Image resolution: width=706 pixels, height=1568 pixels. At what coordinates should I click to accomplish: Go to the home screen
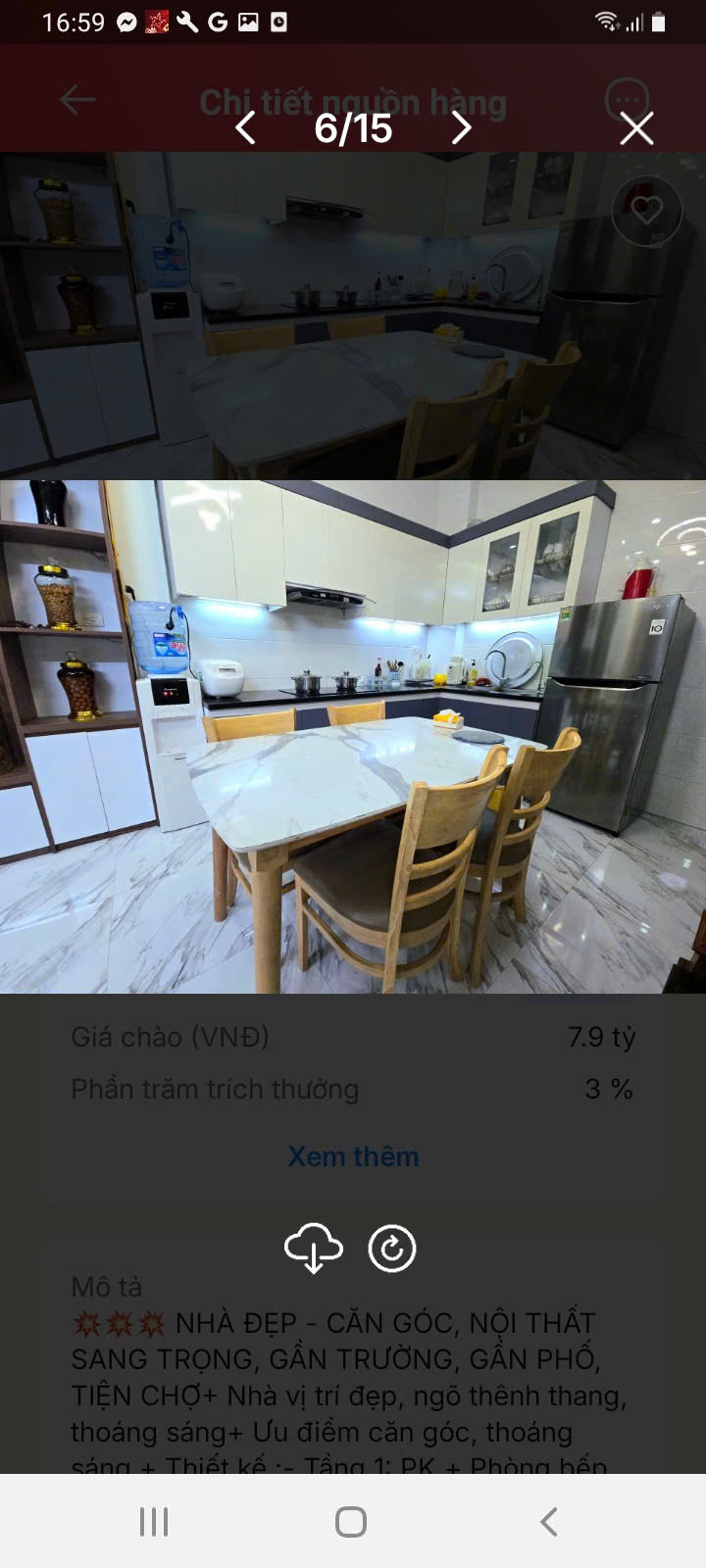[x=351, y=1521]
